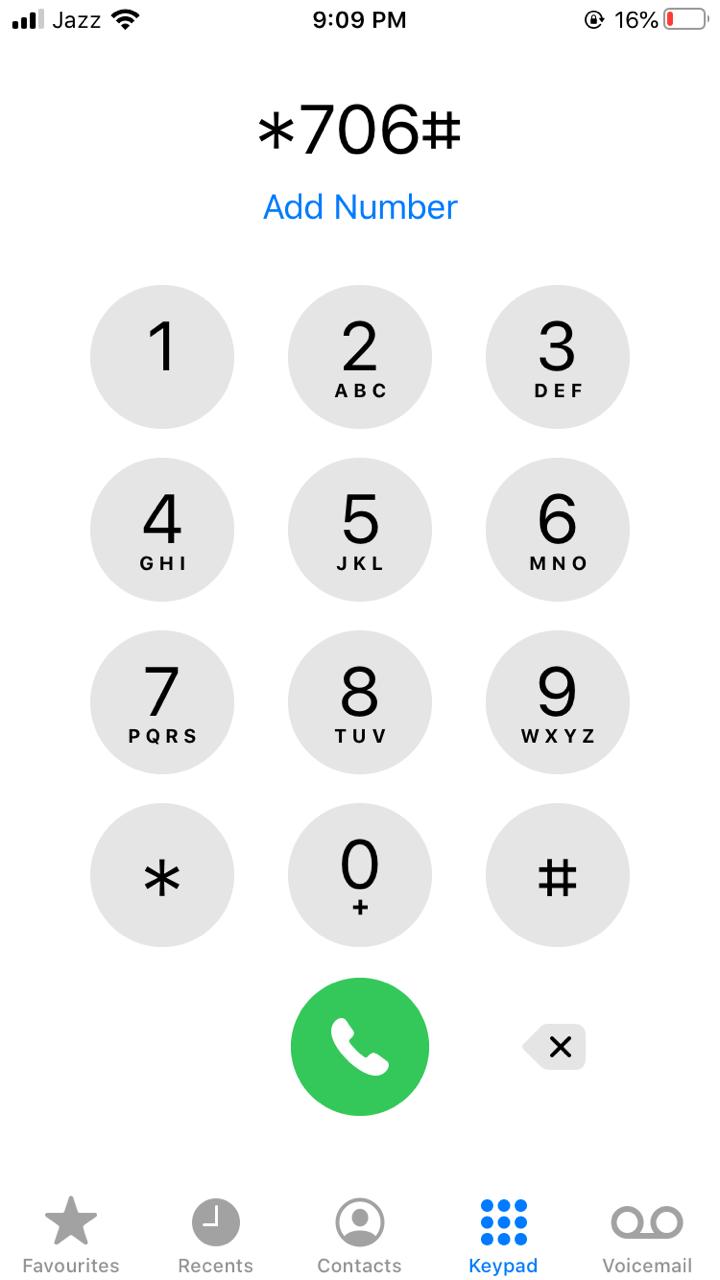Screen dimensions: 720x1280
Task: Switch to the Favourites tab
Action: [71, 1235]
